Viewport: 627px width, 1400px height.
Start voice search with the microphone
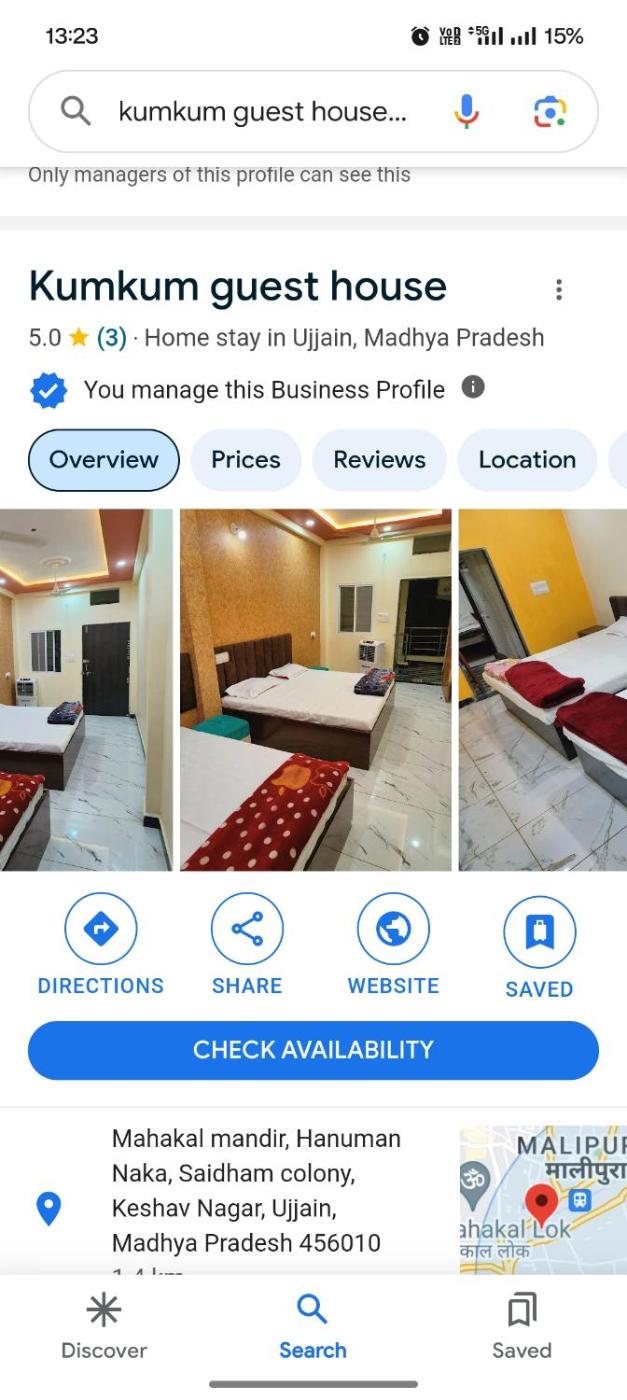click(x=466, y=112)
